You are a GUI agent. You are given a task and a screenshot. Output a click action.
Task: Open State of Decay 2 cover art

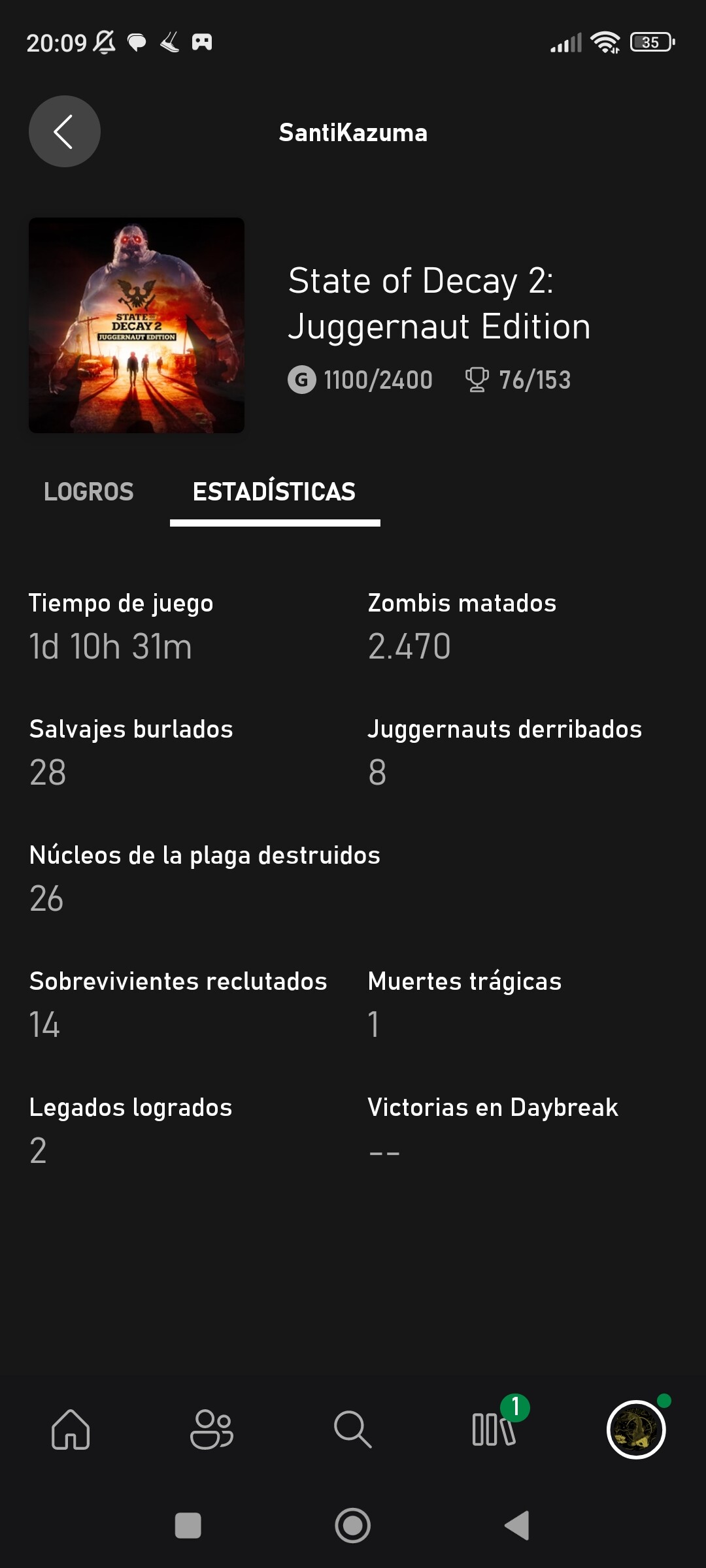[x=137, y=325]
